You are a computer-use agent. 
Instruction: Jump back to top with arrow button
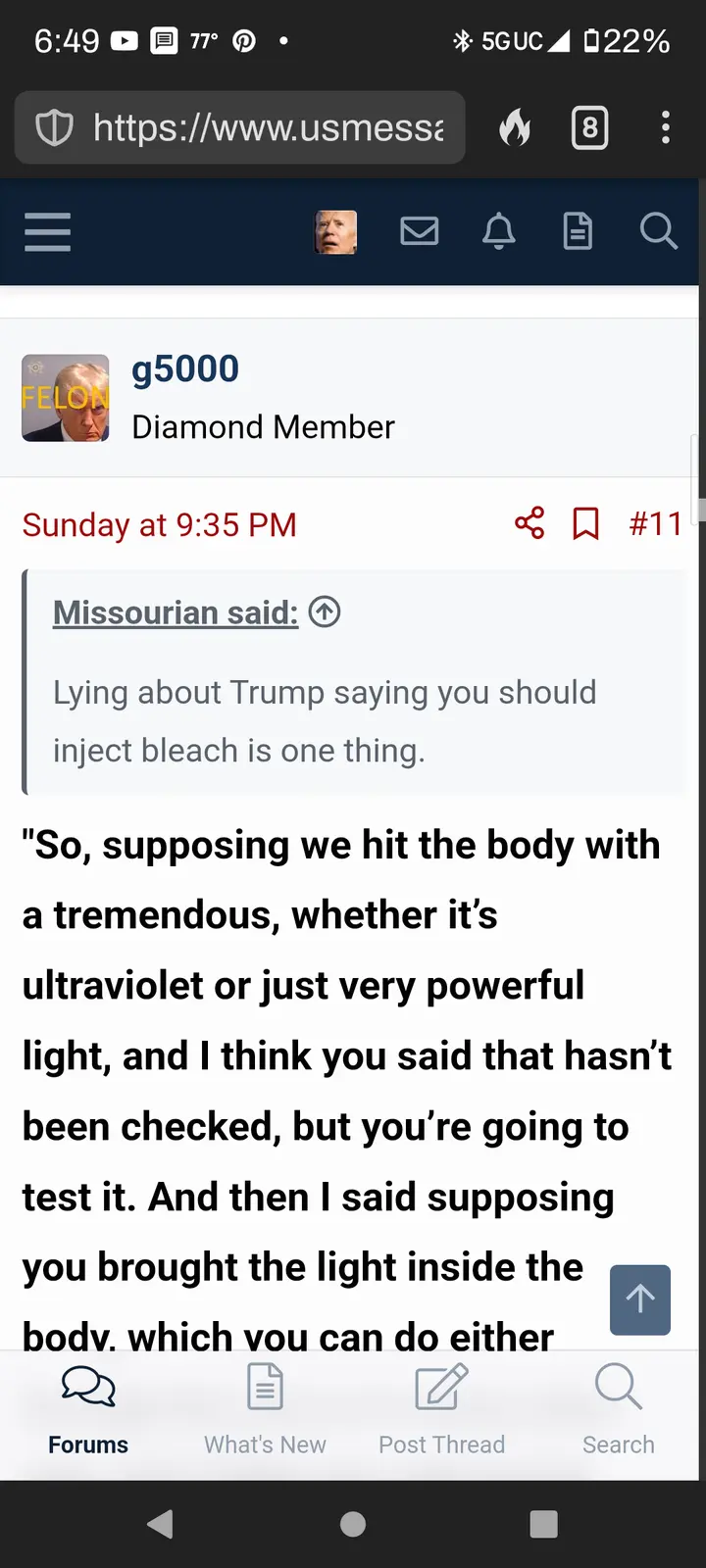640,1299
